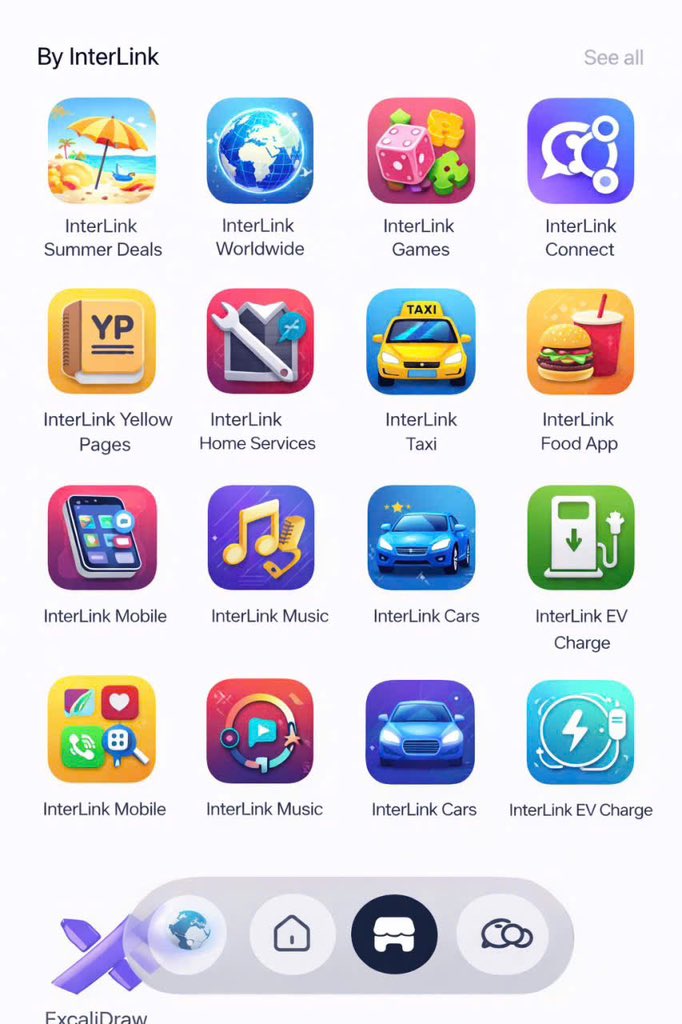
Task: Open InterLink EV Charge with green charger icon
Action: point(580,538)
